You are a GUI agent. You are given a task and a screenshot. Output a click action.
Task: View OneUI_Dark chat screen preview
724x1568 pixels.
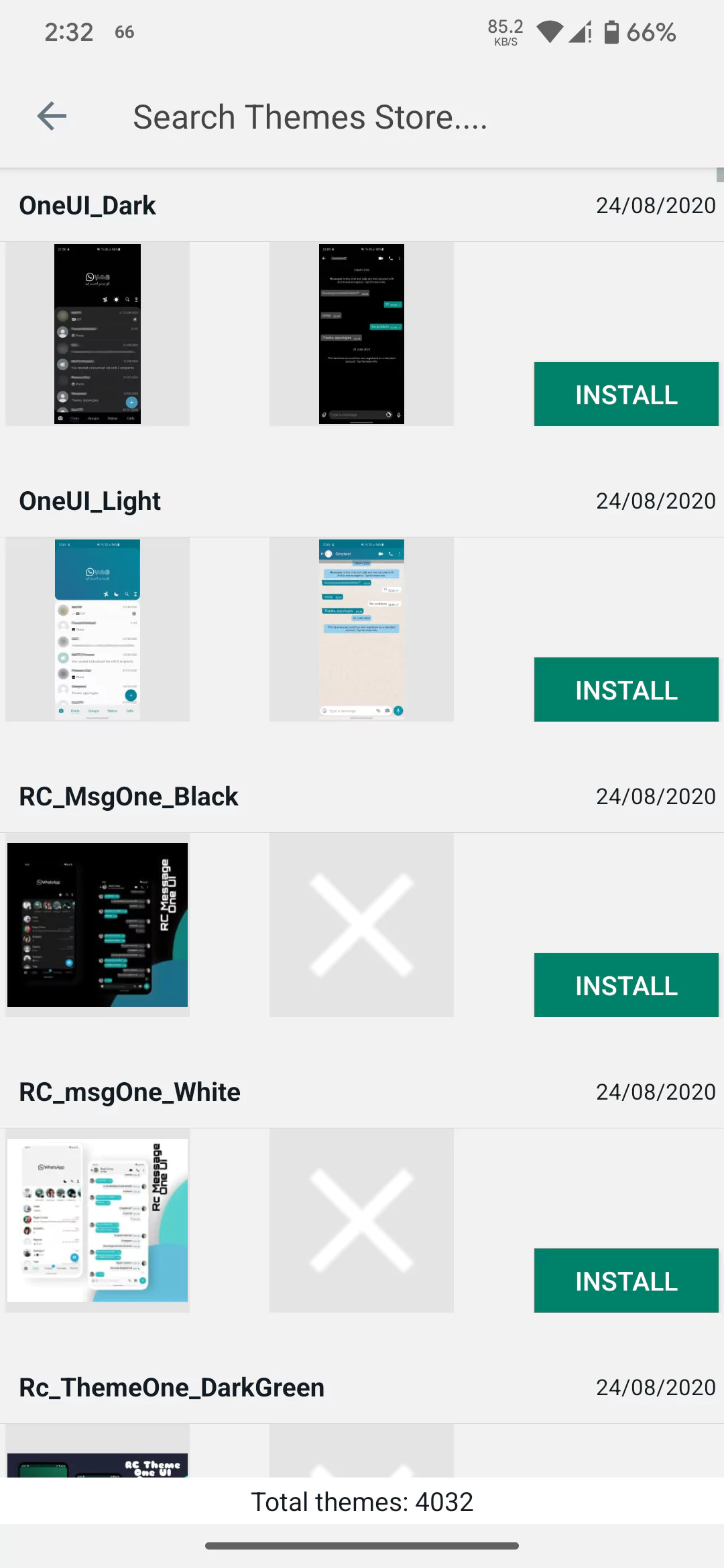pos(361,334)
